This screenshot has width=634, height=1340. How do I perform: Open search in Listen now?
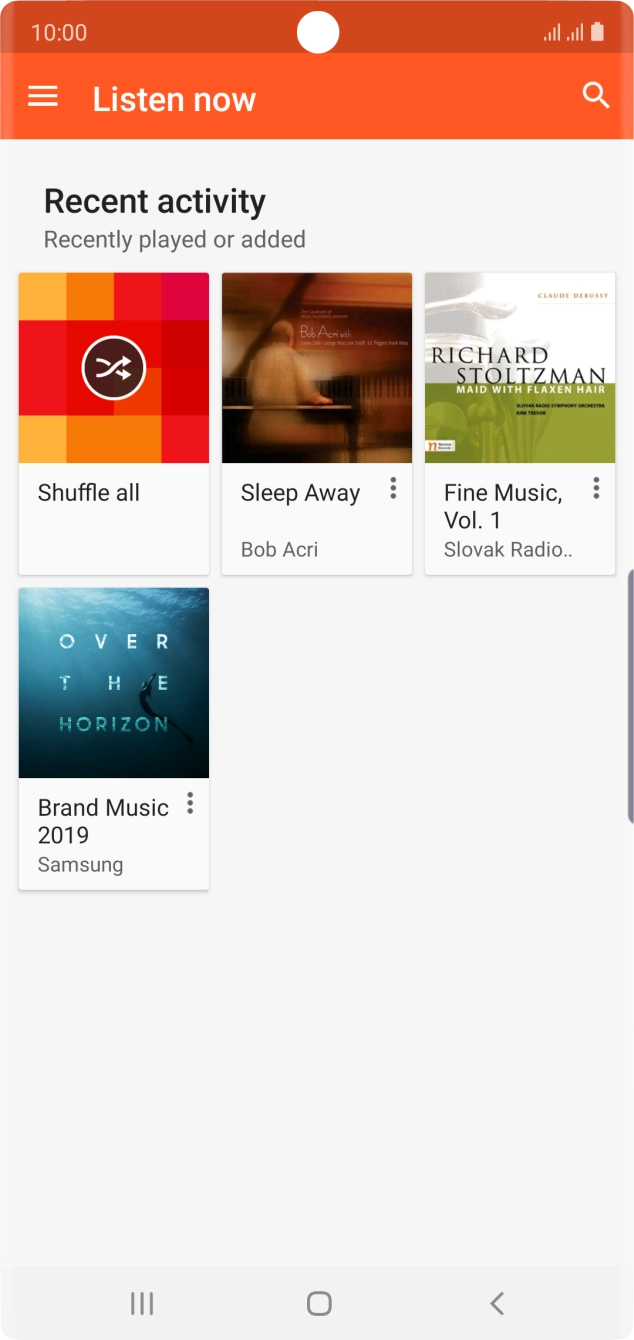tap(596, 96)
